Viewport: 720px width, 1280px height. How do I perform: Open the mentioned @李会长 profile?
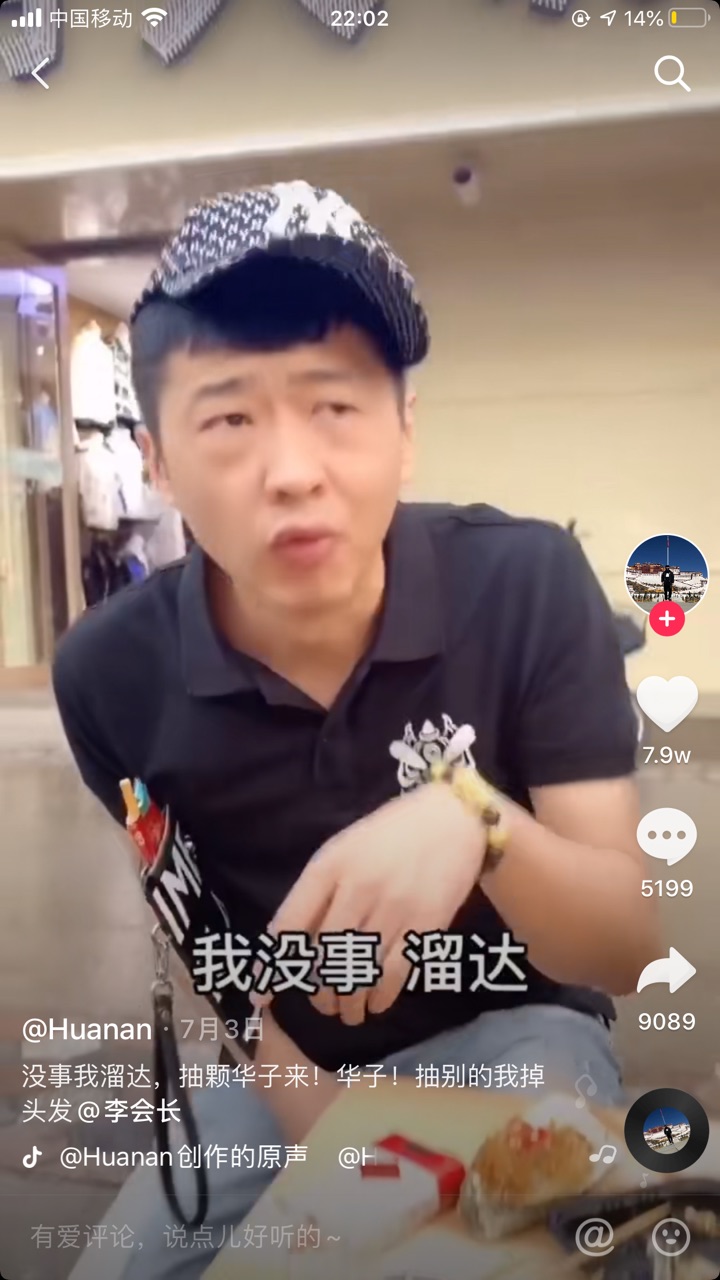(129, 1110)
